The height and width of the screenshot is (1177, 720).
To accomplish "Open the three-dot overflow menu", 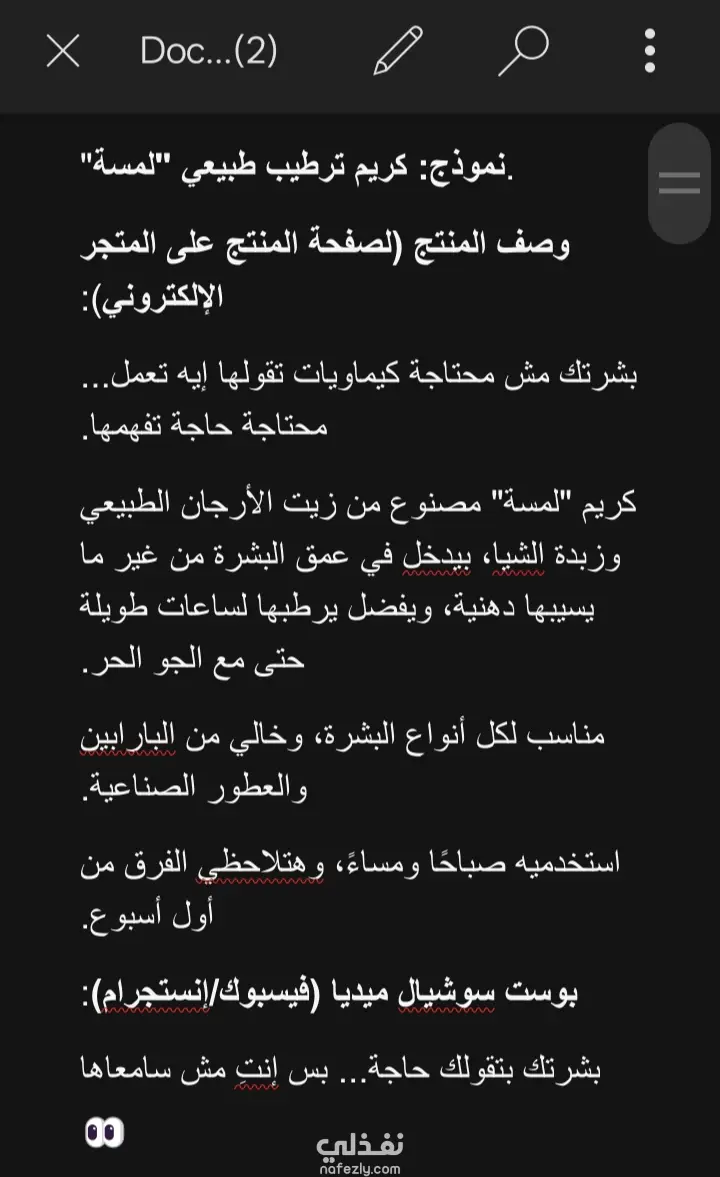I will (650, 51).
